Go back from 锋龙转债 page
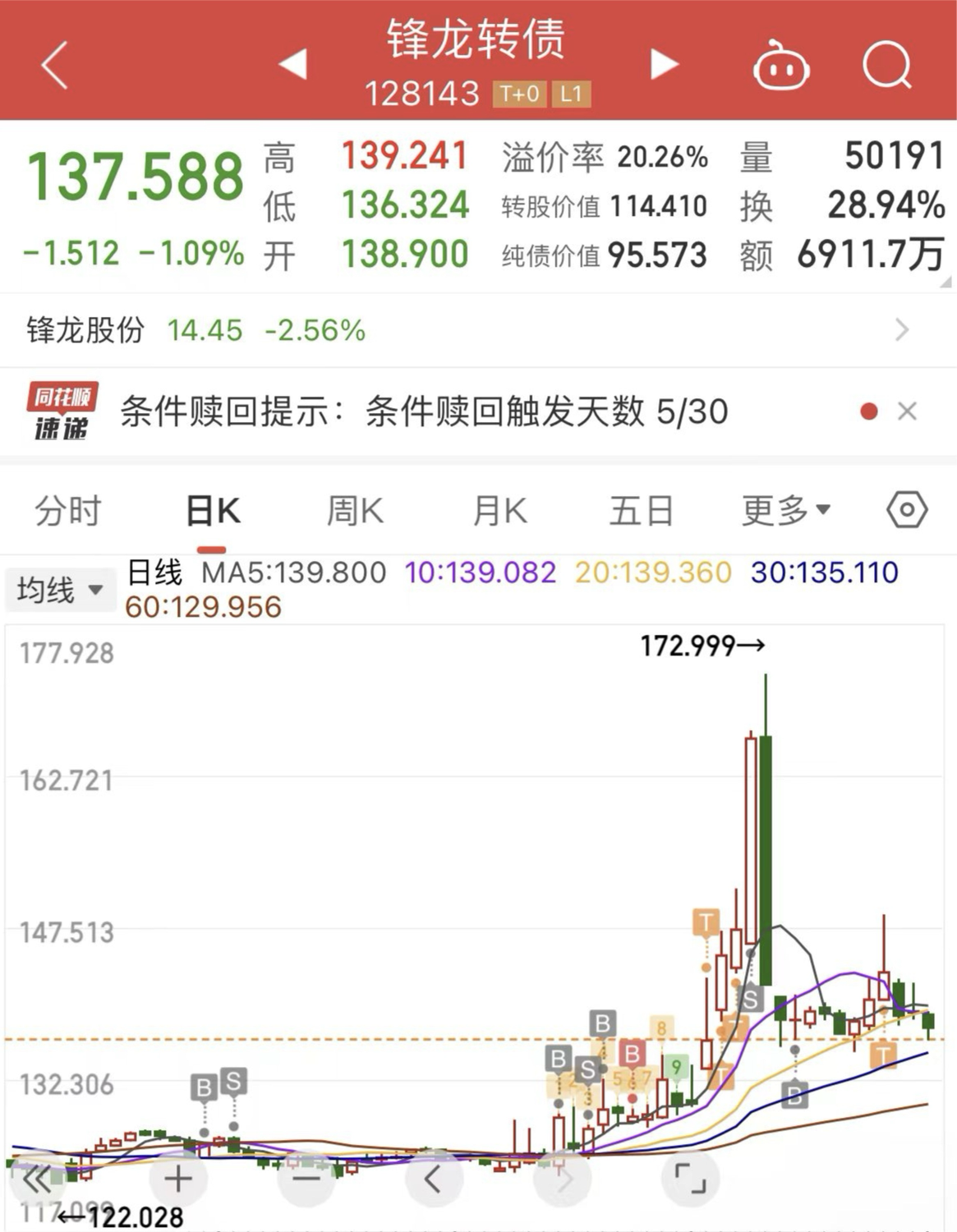 click(x=54, y=66)
